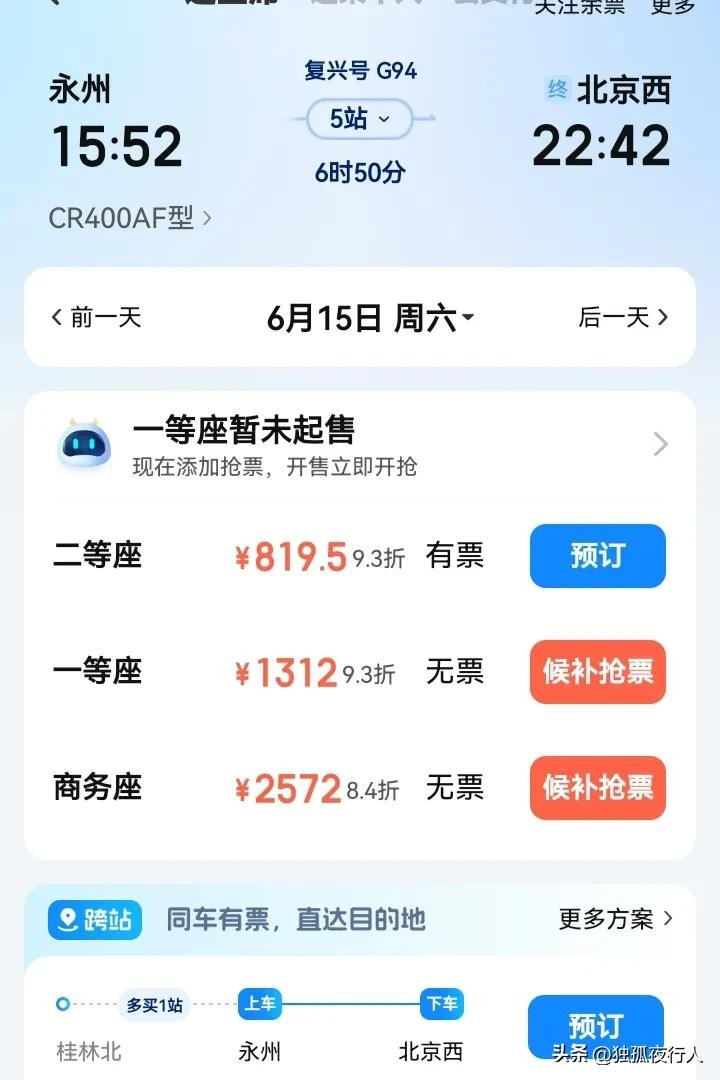
Task: Tap 候补抢票 for 一等座
Action: coord(597,672)
